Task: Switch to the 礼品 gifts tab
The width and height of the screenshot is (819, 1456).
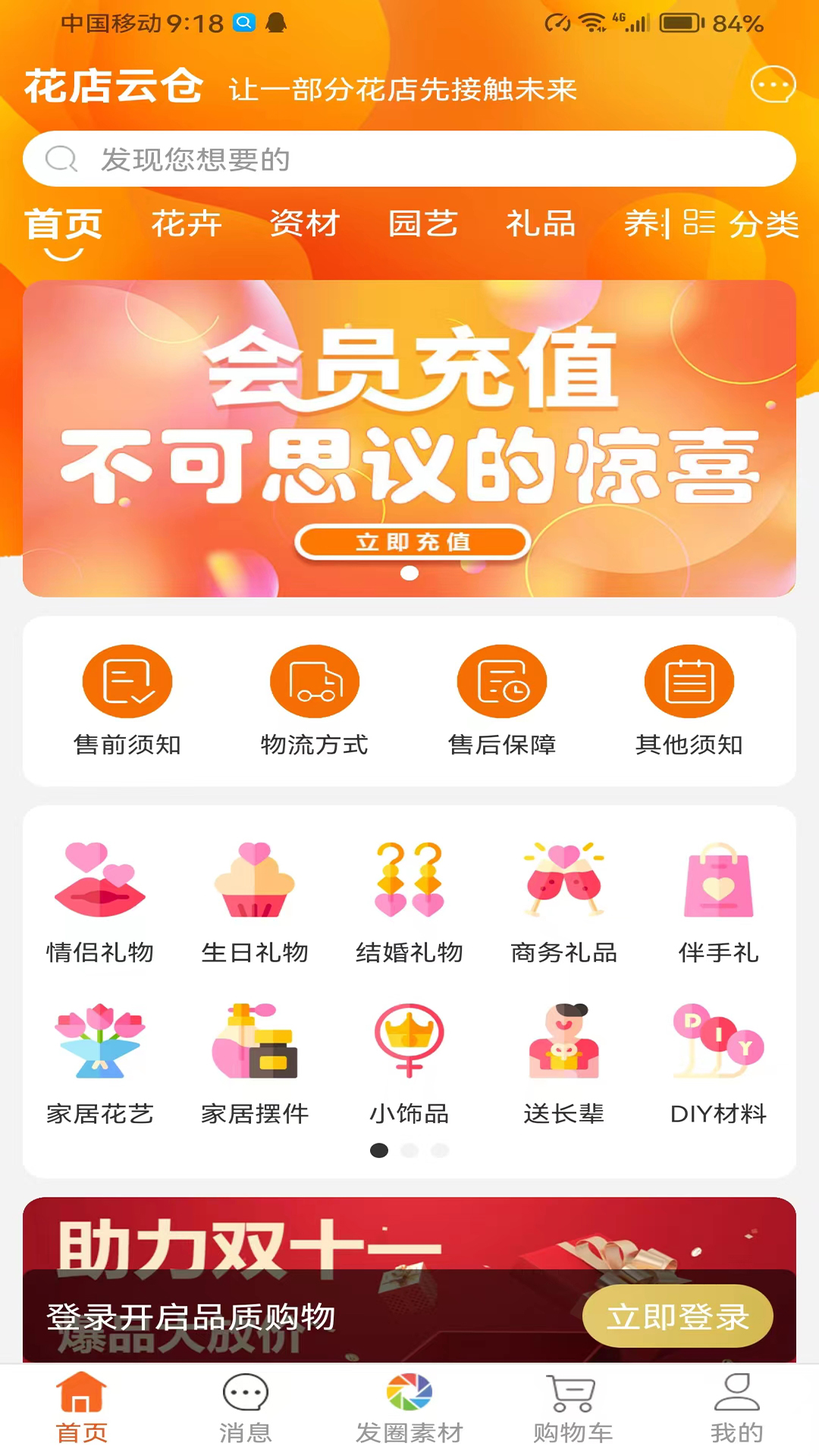Action: pyautogui.click(x=541, y=224)
